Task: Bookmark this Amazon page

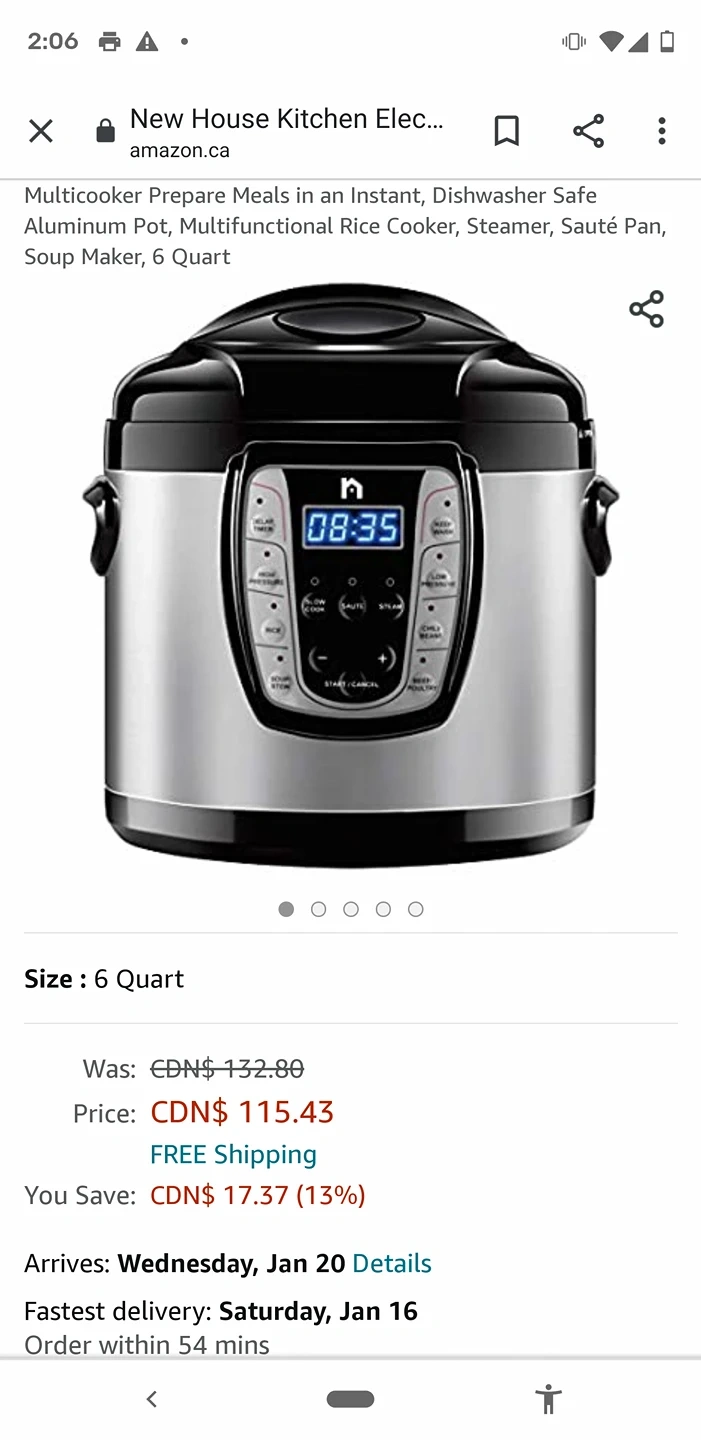Action: point(507,131)
